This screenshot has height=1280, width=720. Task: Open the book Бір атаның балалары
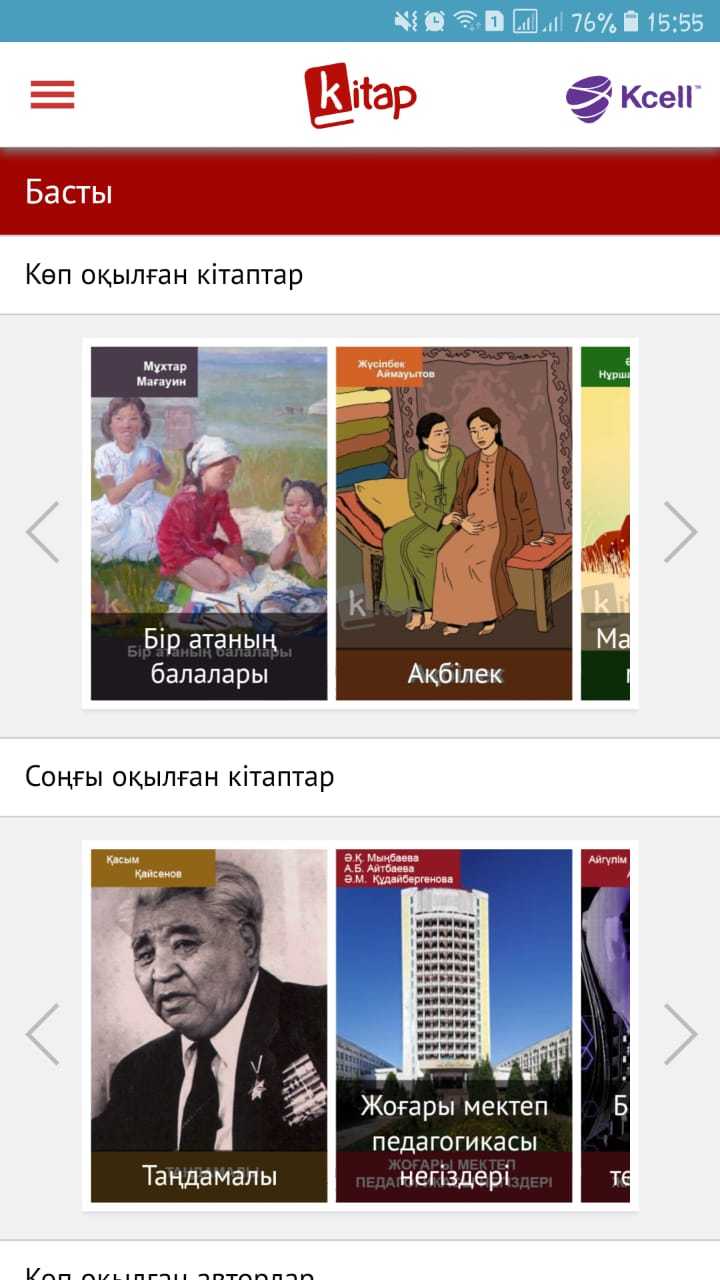tap(209, 523)
